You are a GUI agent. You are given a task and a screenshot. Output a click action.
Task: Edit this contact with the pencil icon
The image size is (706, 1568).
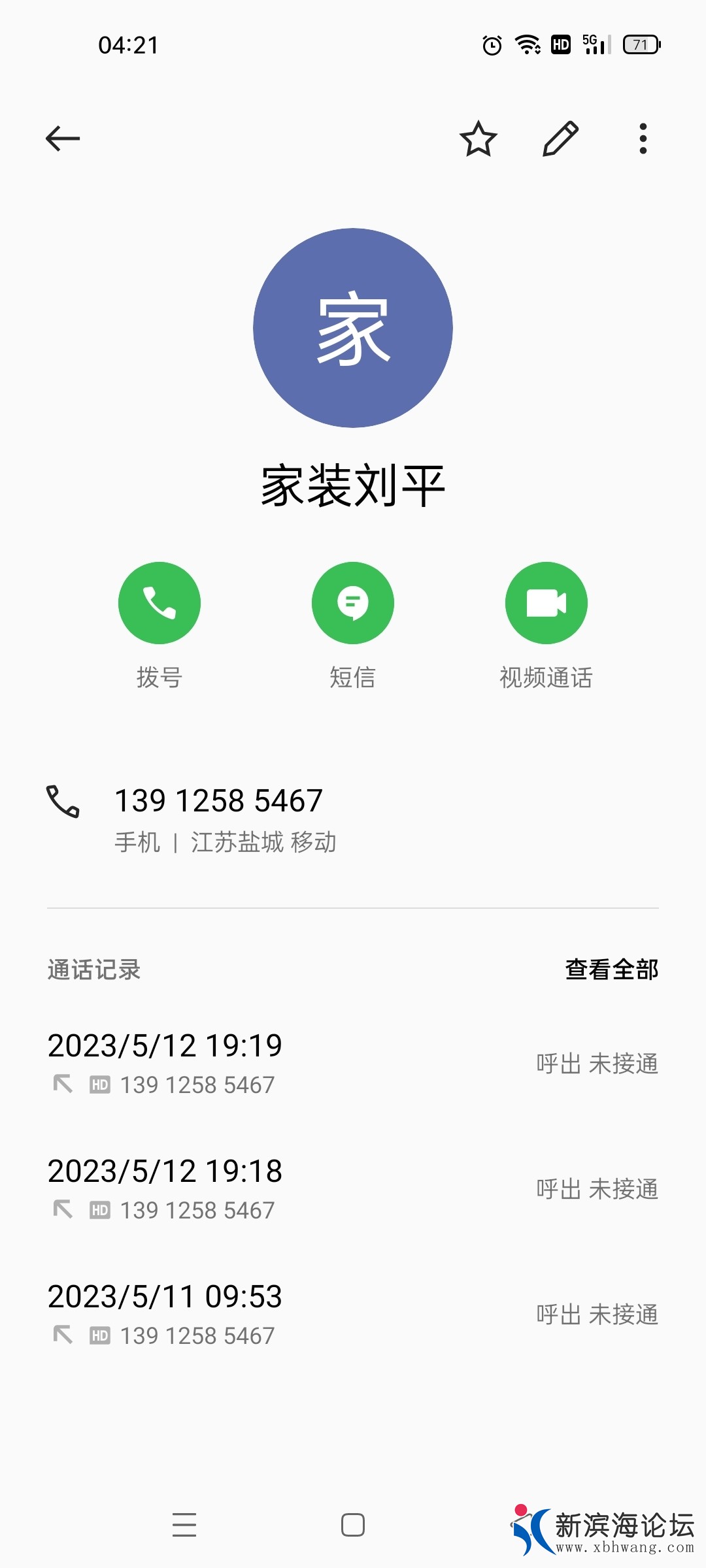point(561,139)
